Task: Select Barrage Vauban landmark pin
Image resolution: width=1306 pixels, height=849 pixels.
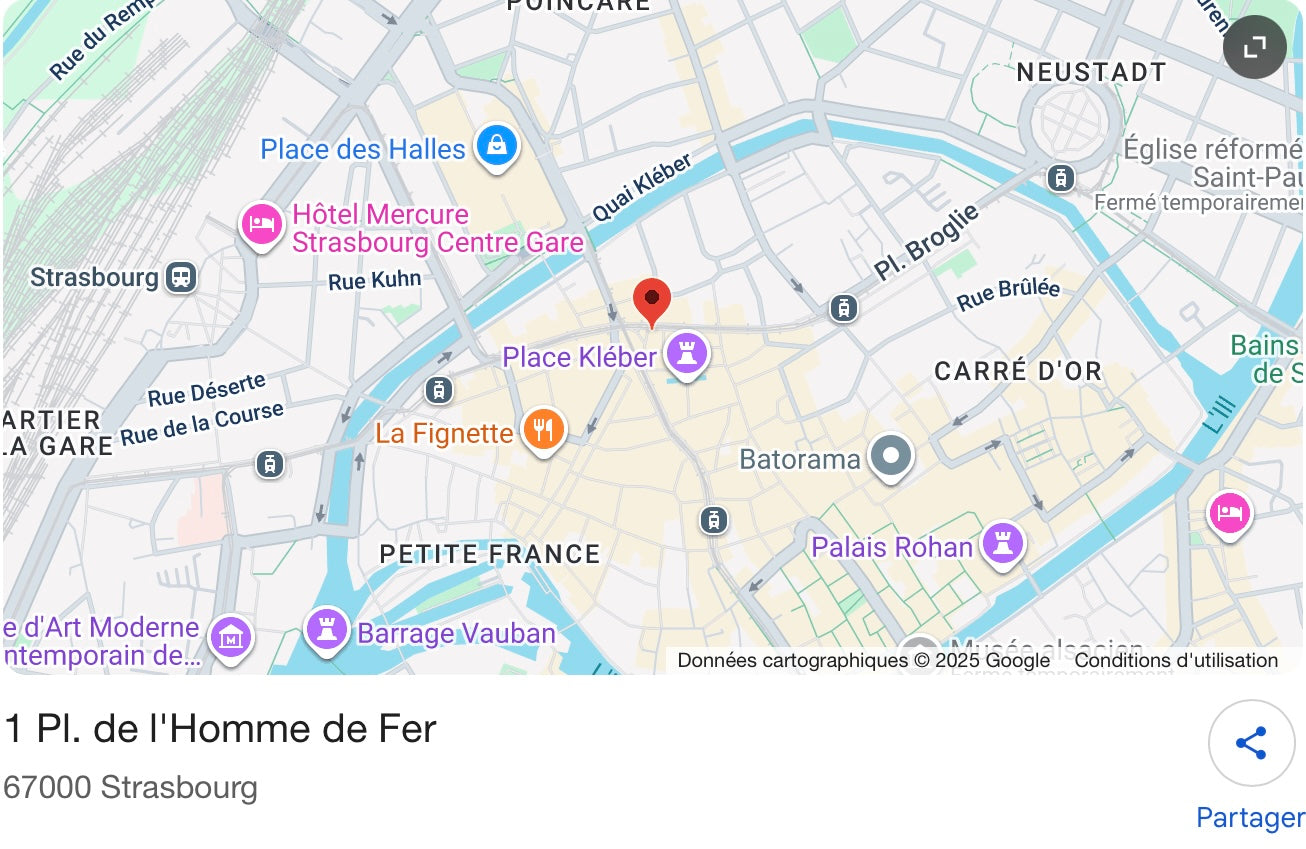Action: [x=326, y=630]
